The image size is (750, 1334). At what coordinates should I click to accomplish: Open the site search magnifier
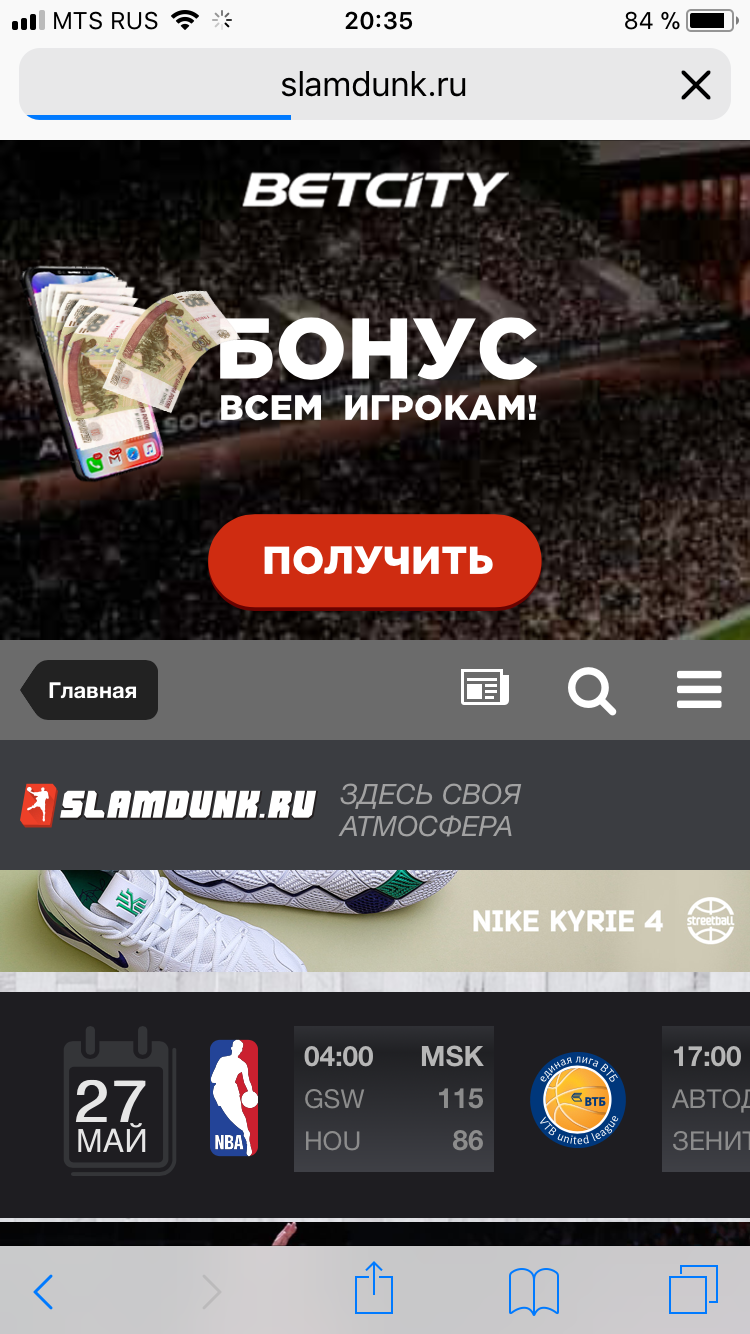point(592,690)
